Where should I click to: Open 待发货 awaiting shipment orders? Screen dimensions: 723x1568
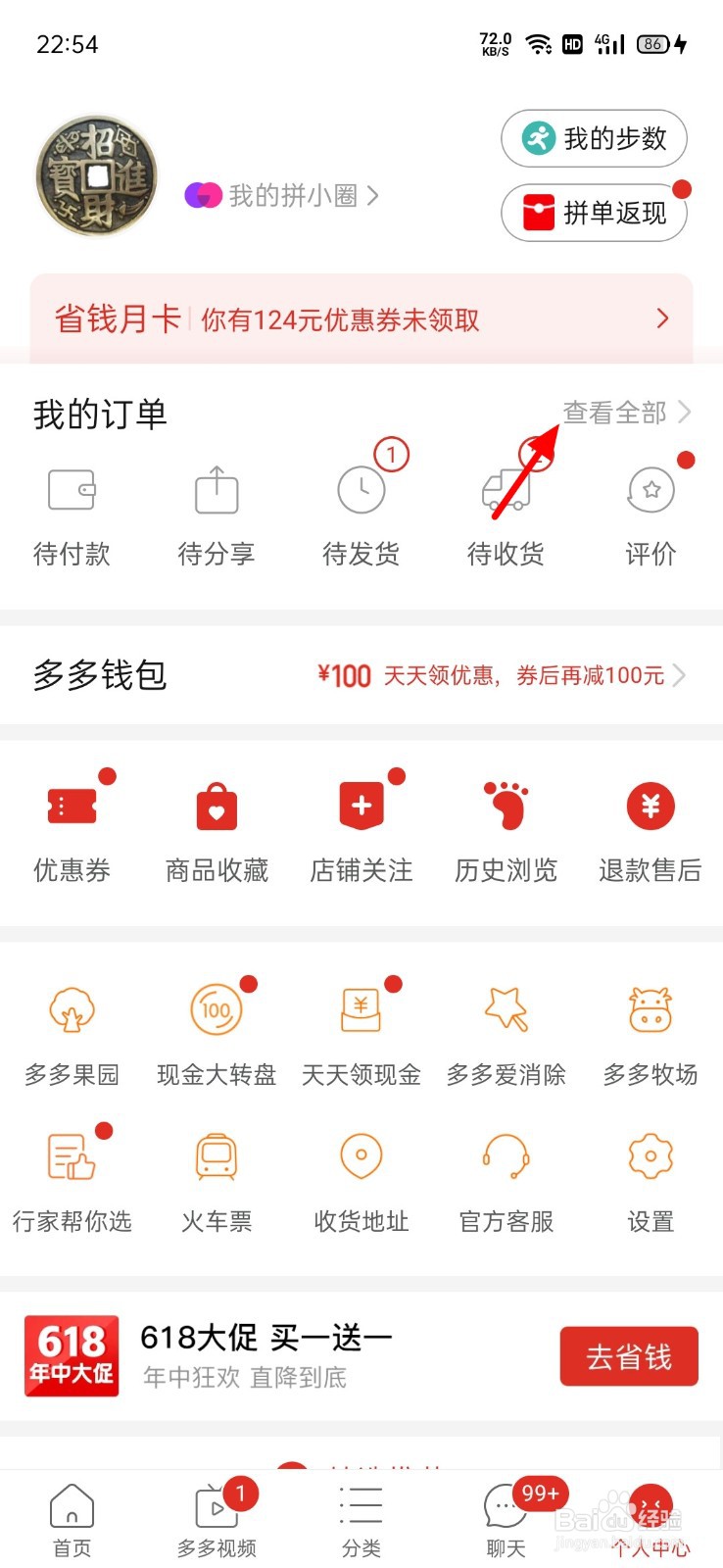tap(361, 514)
